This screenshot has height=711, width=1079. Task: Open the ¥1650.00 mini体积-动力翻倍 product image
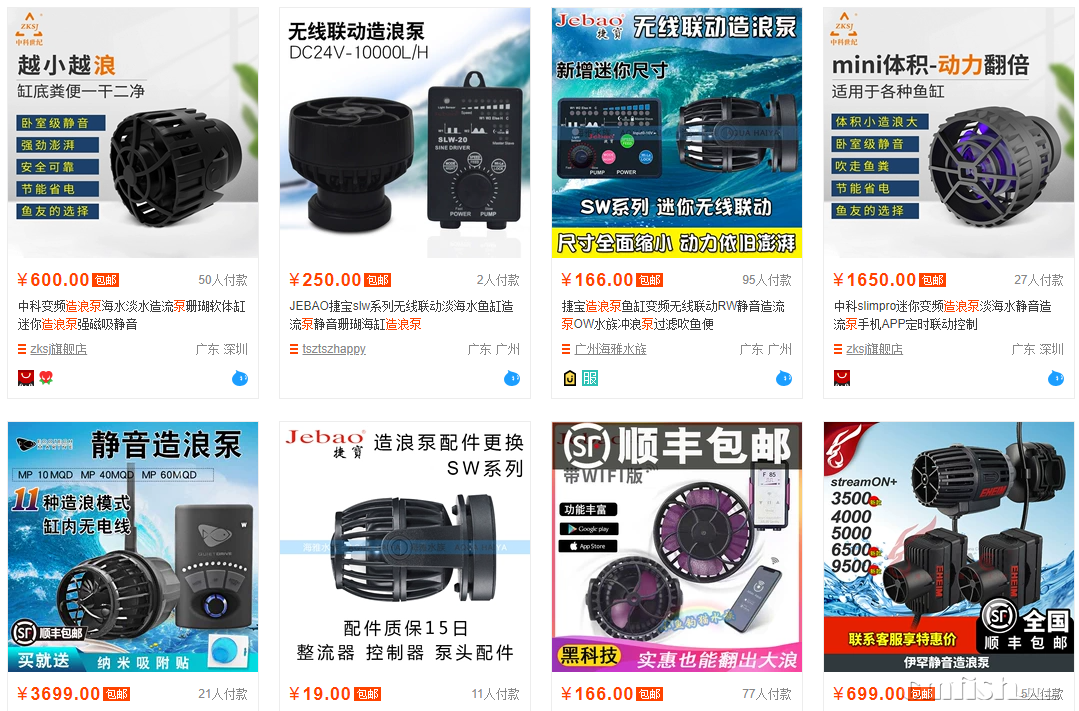tap(949, 133)
